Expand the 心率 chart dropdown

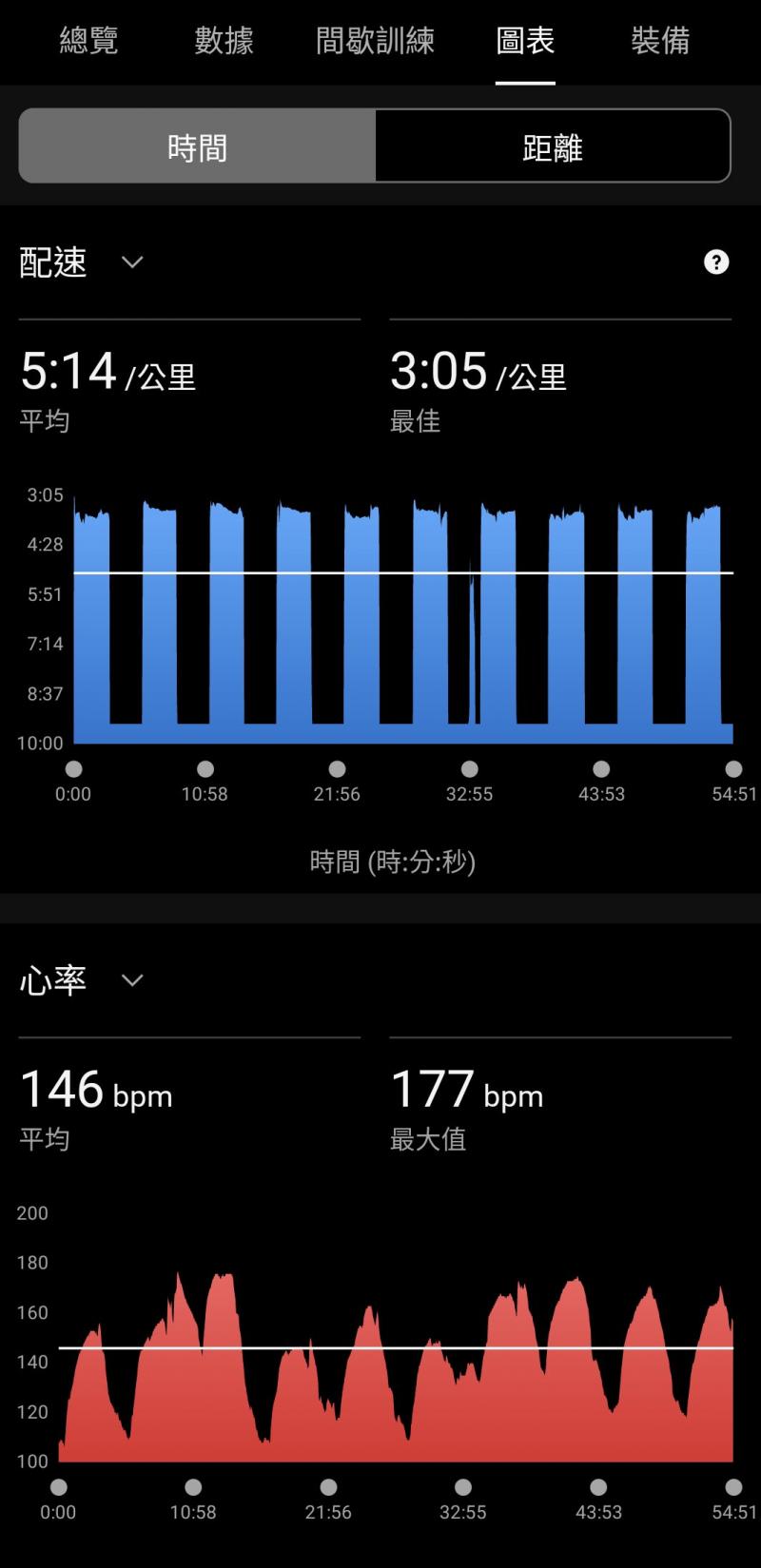(x=132, y=980)
